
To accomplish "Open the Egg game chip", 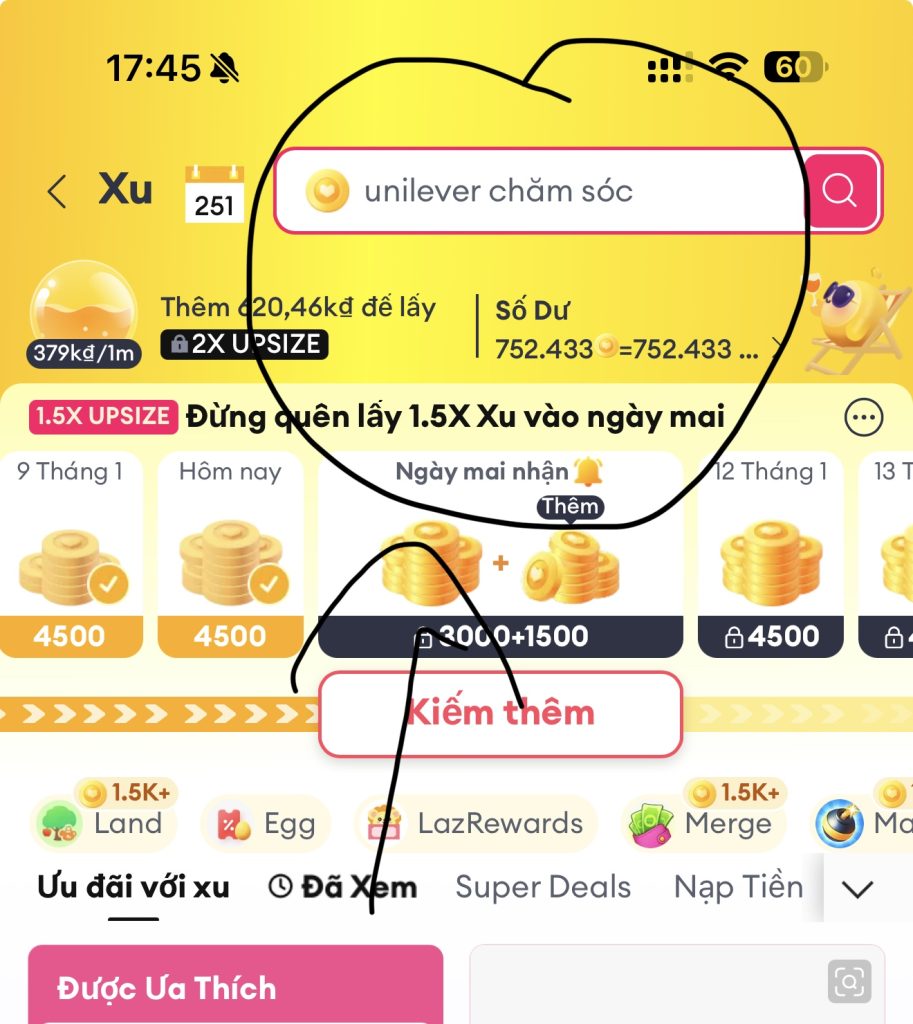I will (x=267, y=824).
